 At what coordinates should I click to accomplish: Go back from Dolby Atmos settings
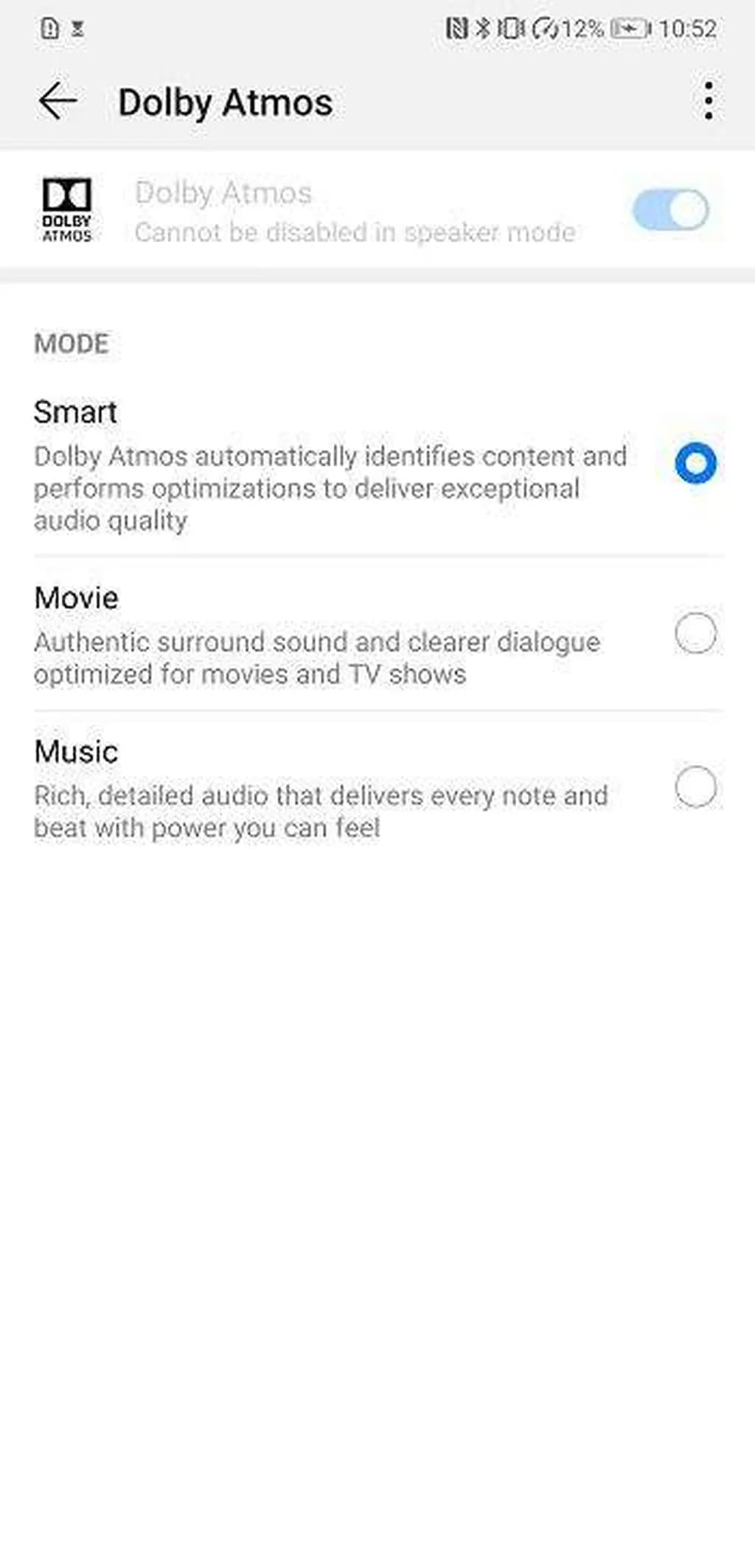(58, 101)
